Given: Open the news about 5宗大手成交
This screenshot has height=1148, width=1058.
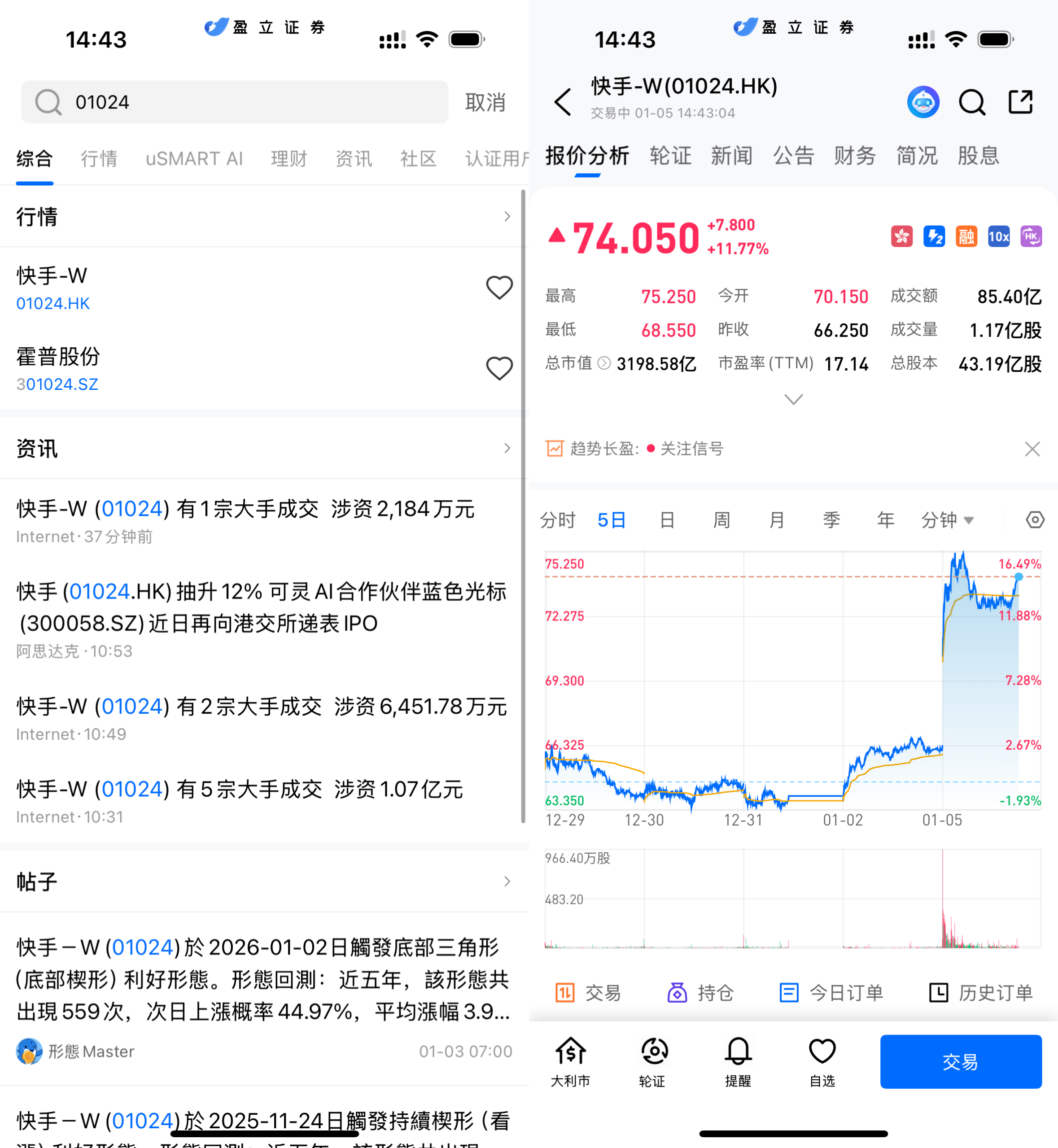Looking at the screenshot, I should tap(239, 789).
